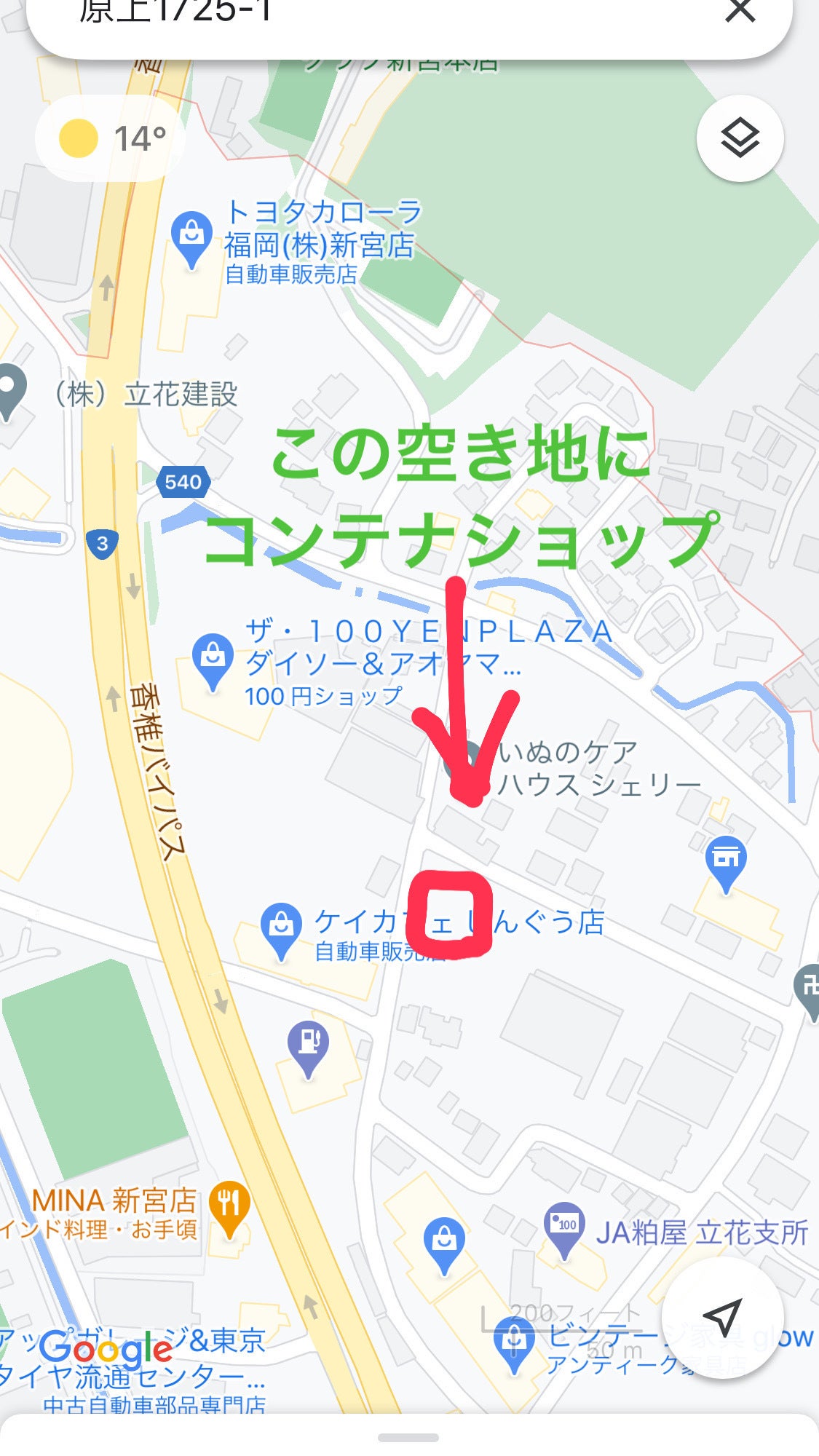Select the トヨタカローラ福岡 新宮店 pin
The height and width of the screenshot is (1456, 819).
(x=191, y=237)
